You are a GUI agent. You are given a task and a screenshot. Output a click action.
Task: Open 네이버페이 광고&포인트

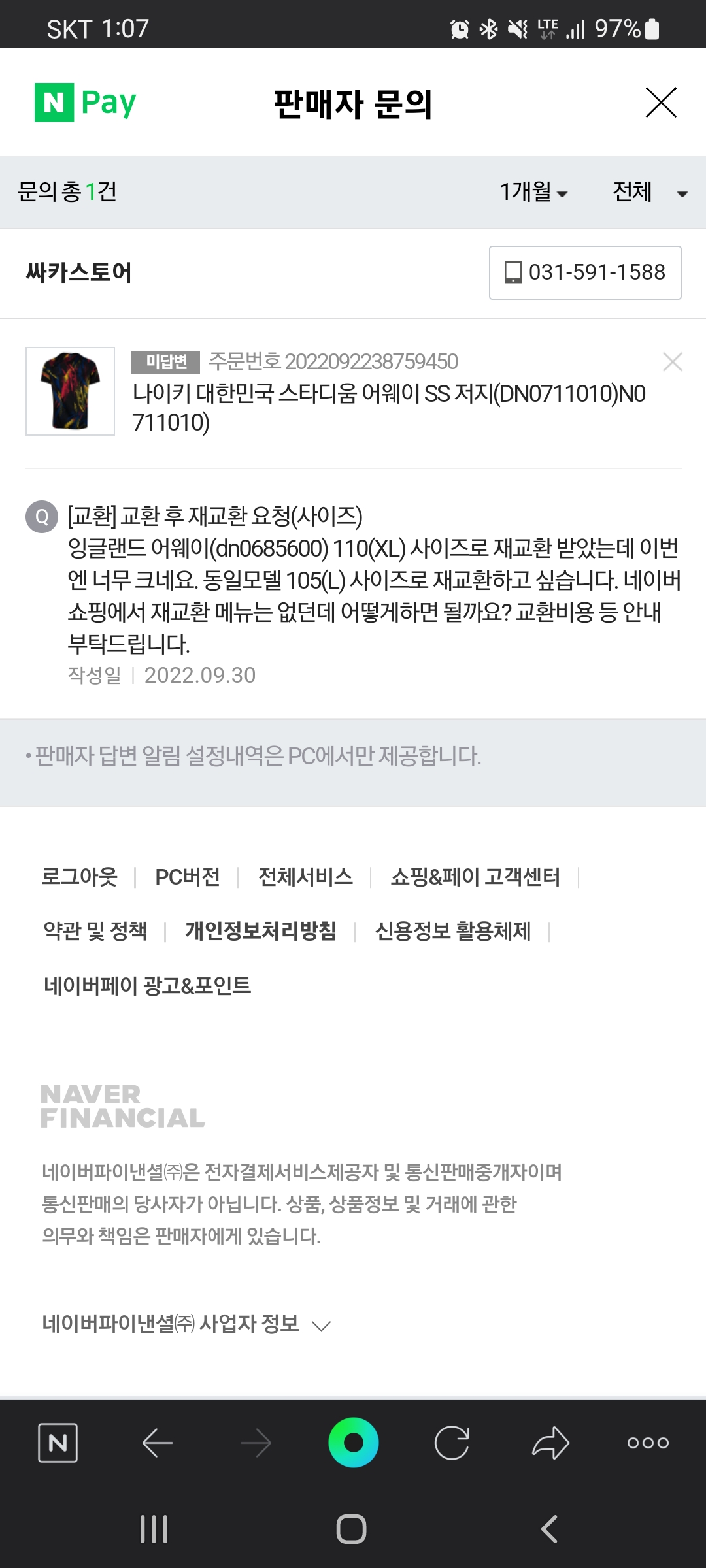pos(148,985)
